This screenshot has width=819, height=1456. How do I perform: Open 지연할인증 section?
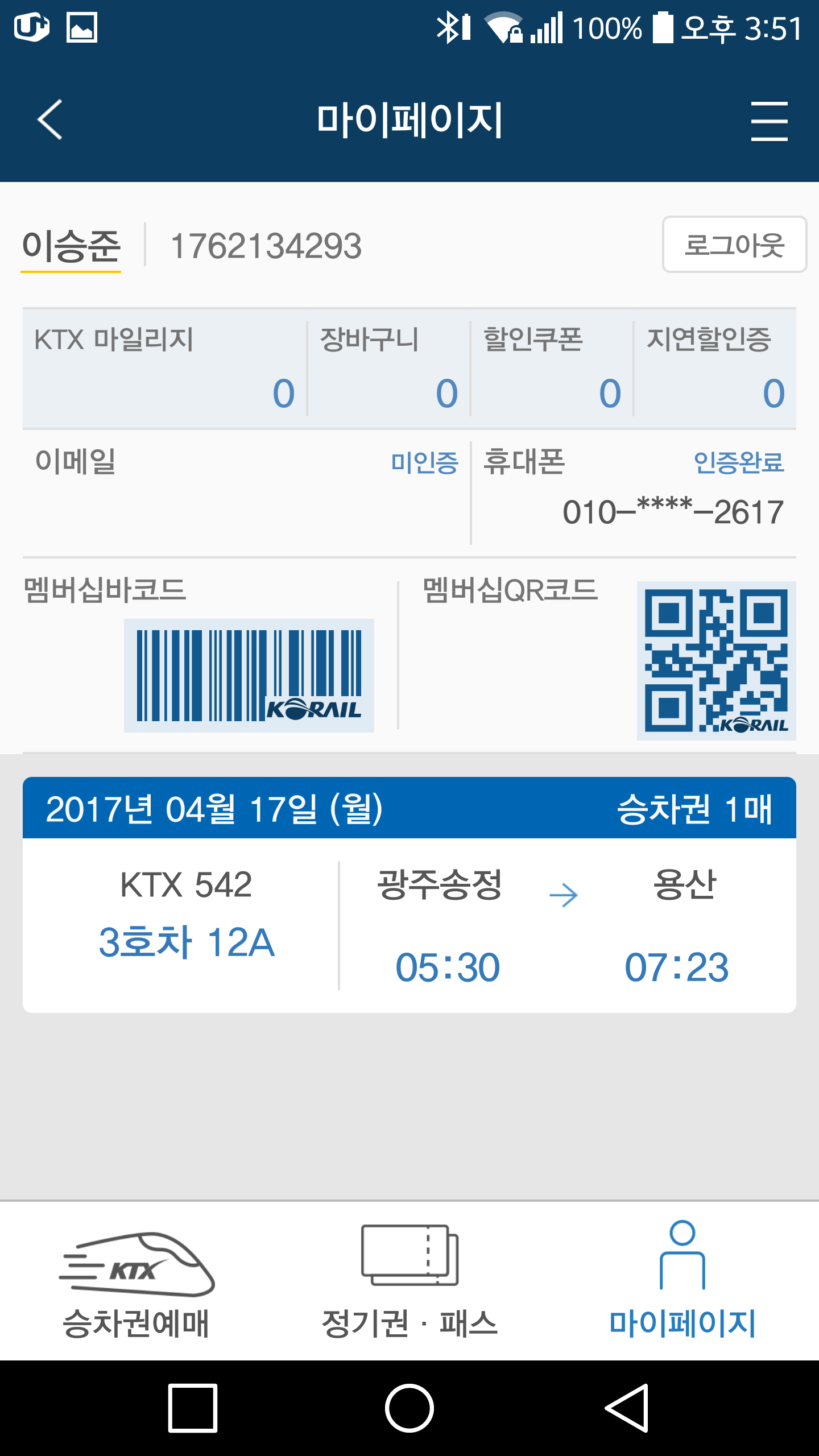pyautogui.click(x=715, y=369)
